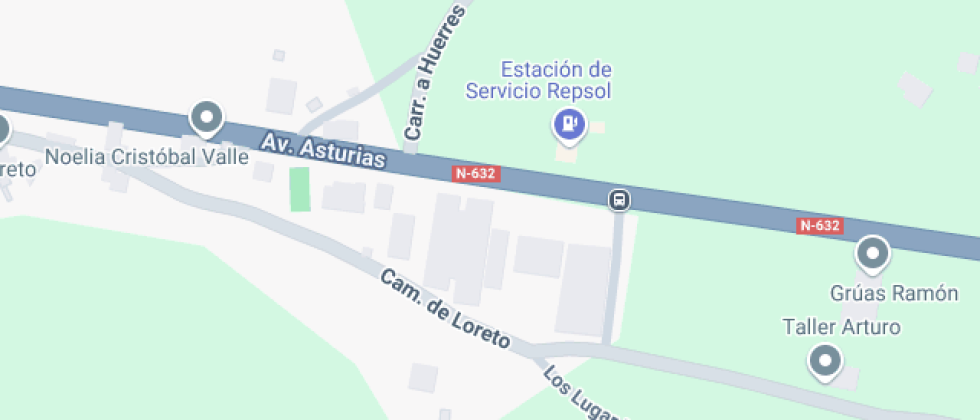Open the Estación de Servicio Repsol pin
The width and height of the screenshot is (980, 420).
coord(569,126)
